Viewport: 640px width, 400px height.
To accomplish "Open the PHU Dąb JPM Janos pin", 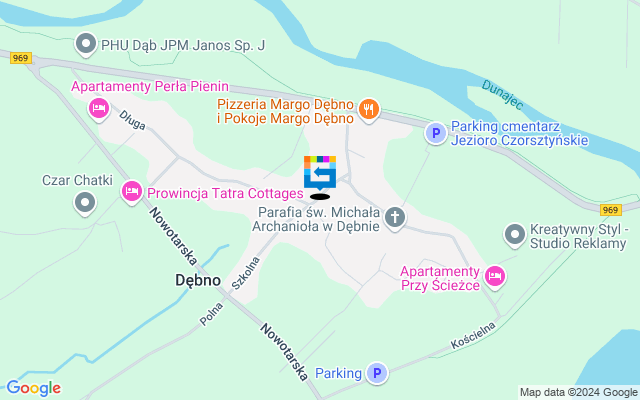I will click(87, 44).
